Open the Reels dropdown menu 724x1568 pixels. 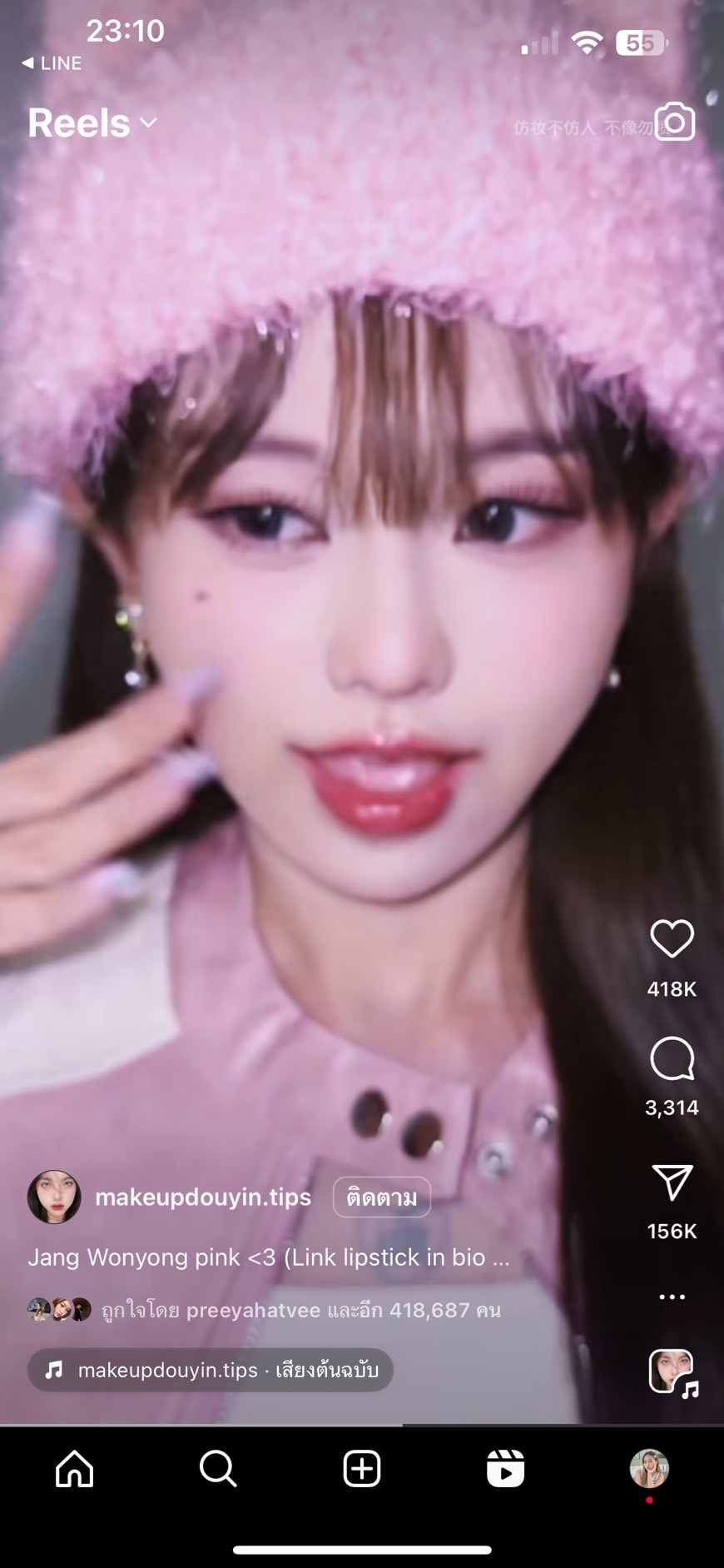(93, 123)
